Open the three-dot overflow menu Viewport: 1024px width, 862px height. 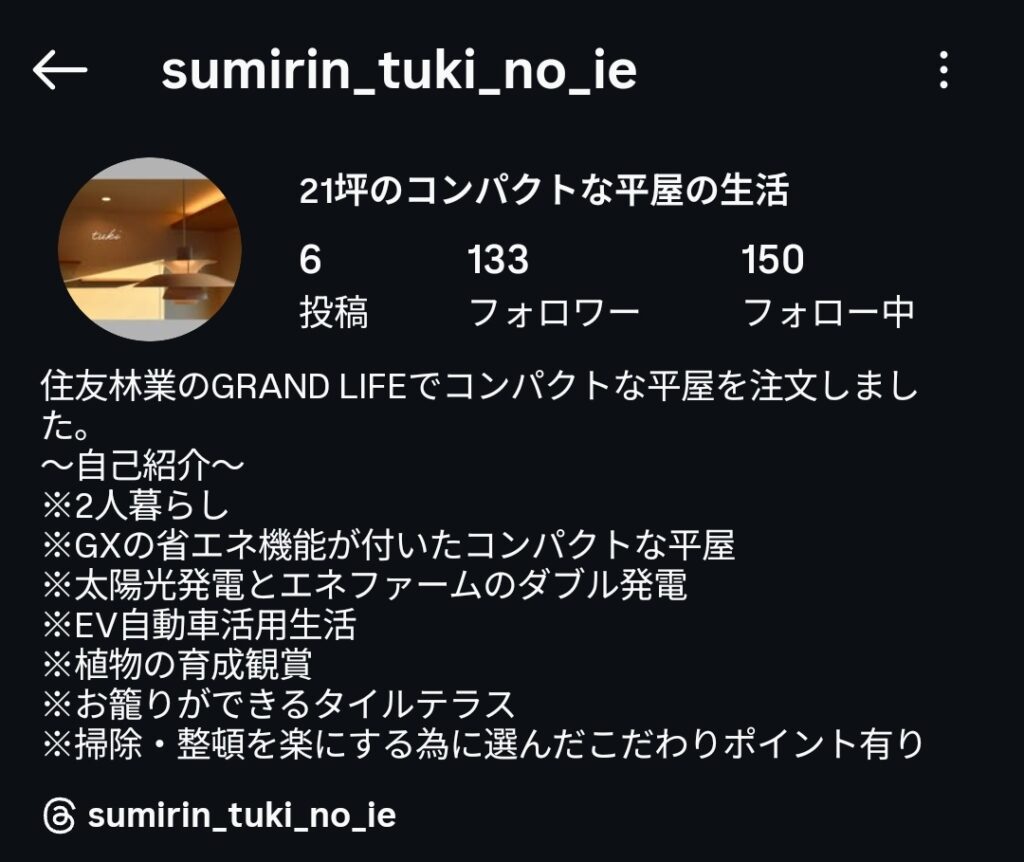tap(943, 71)
